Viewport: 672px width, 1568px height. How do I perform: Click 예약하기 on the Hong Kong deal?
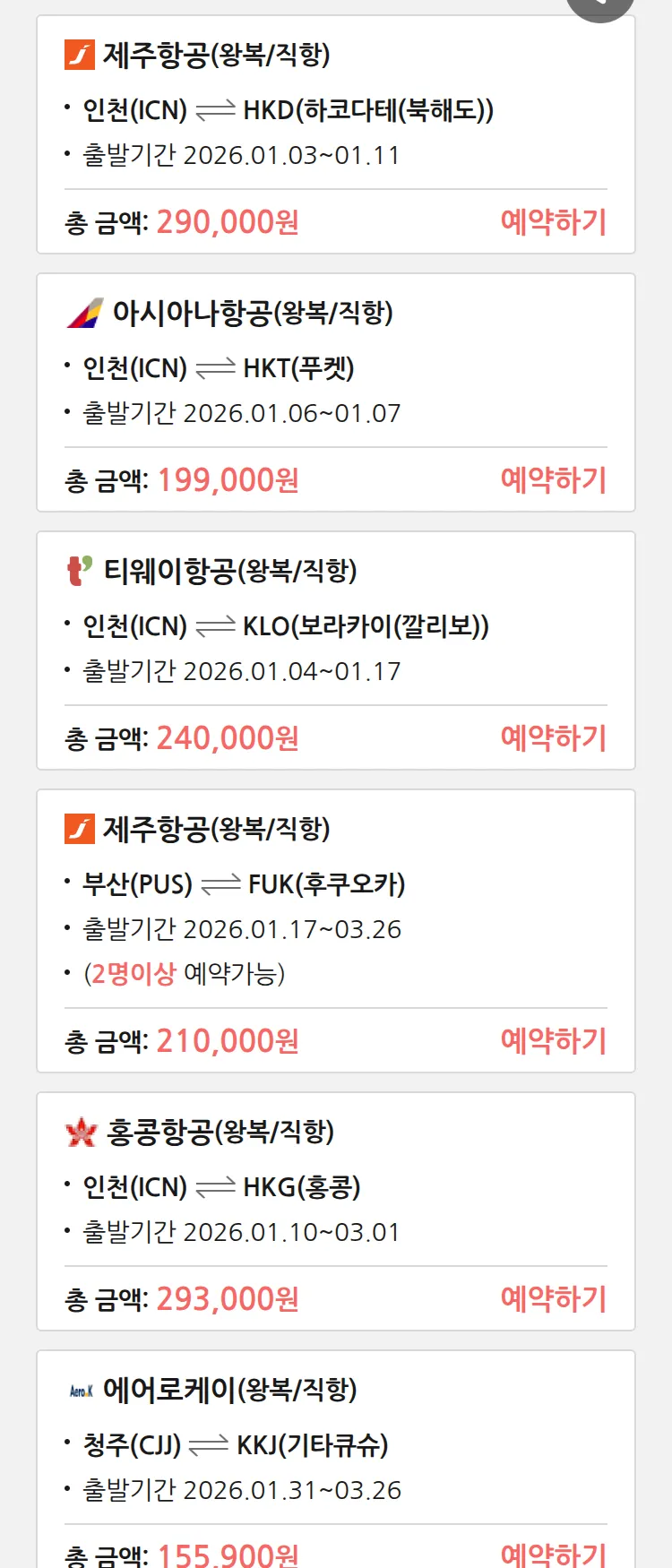(554, 1298)
